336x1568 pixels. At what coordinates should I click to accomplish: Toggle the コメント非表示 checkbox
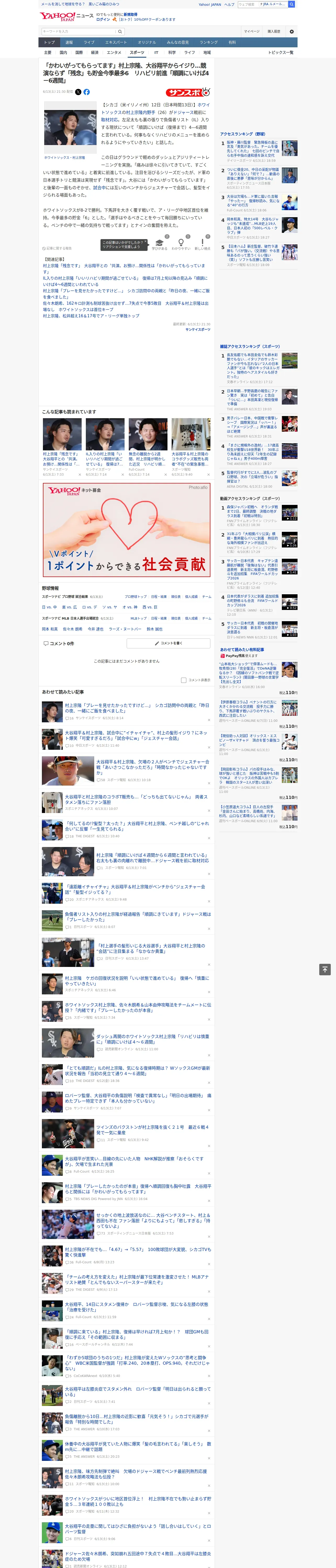point(183,680)
